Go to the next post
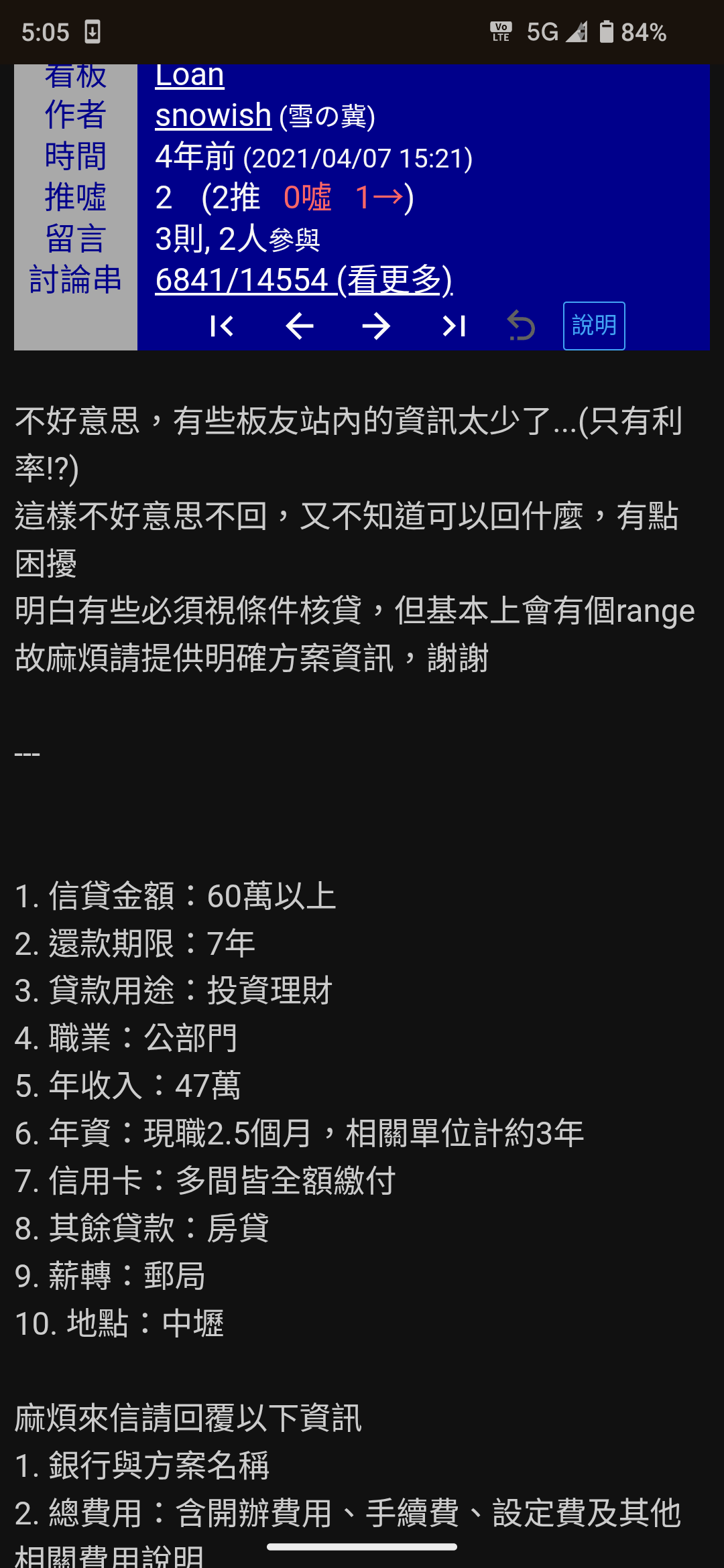Image resolution: width=724 pixels, height=1568 pixels. click(376, 326)
